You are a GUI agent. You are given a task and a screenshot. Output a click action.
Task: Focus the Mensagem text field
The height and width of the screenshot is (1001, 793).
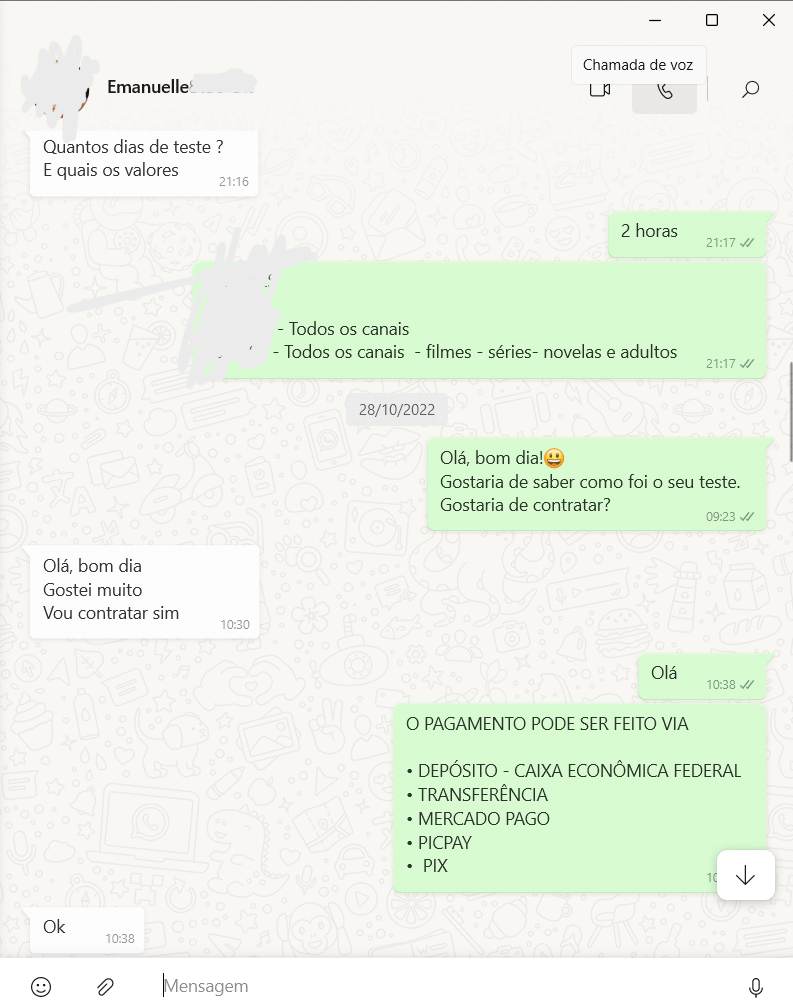(440, 986)
